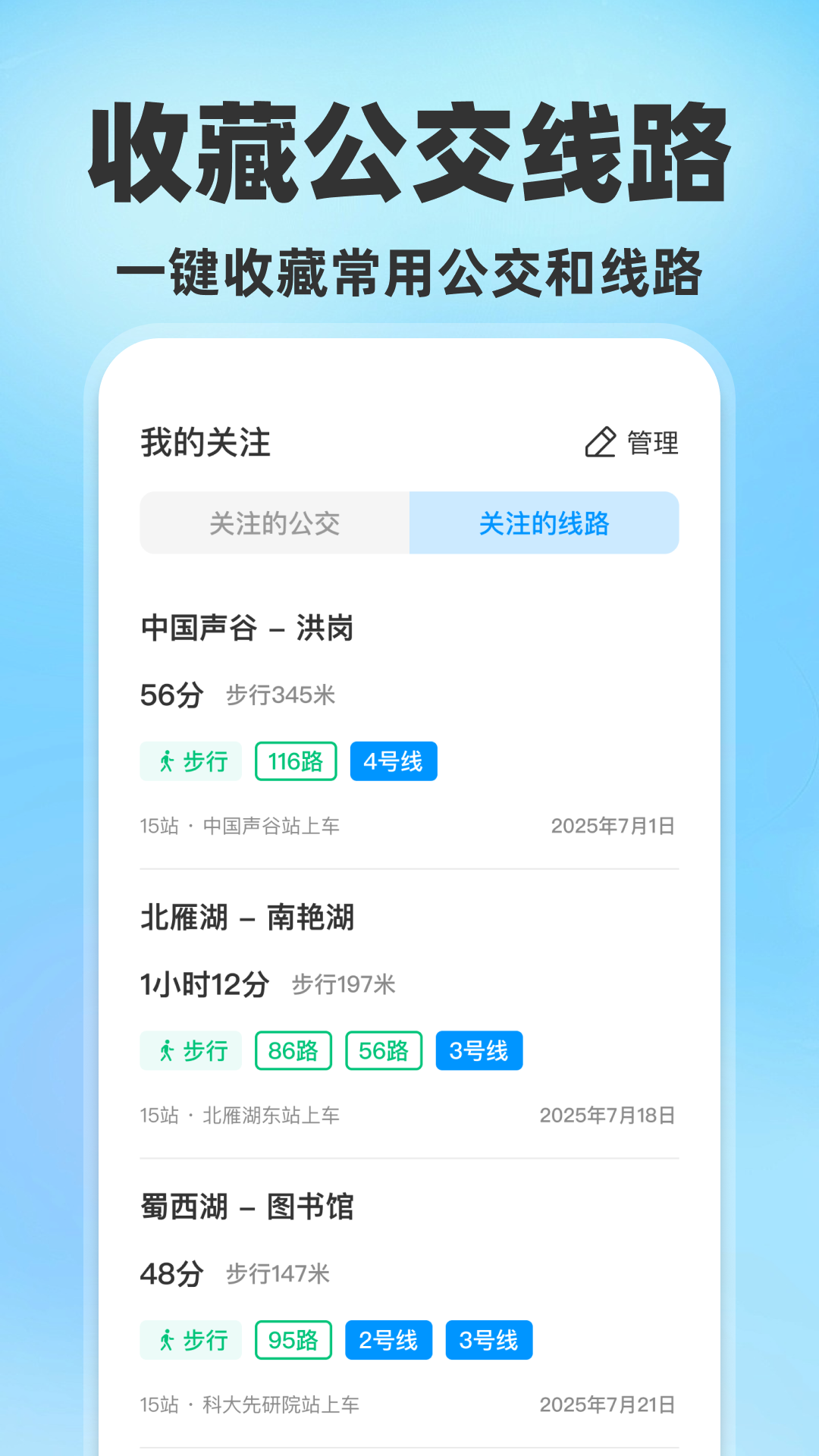The image size is (819, 1456).
Task: Select the 步行 walking icon on 中国声谷 route
Action: coord(190,761)
